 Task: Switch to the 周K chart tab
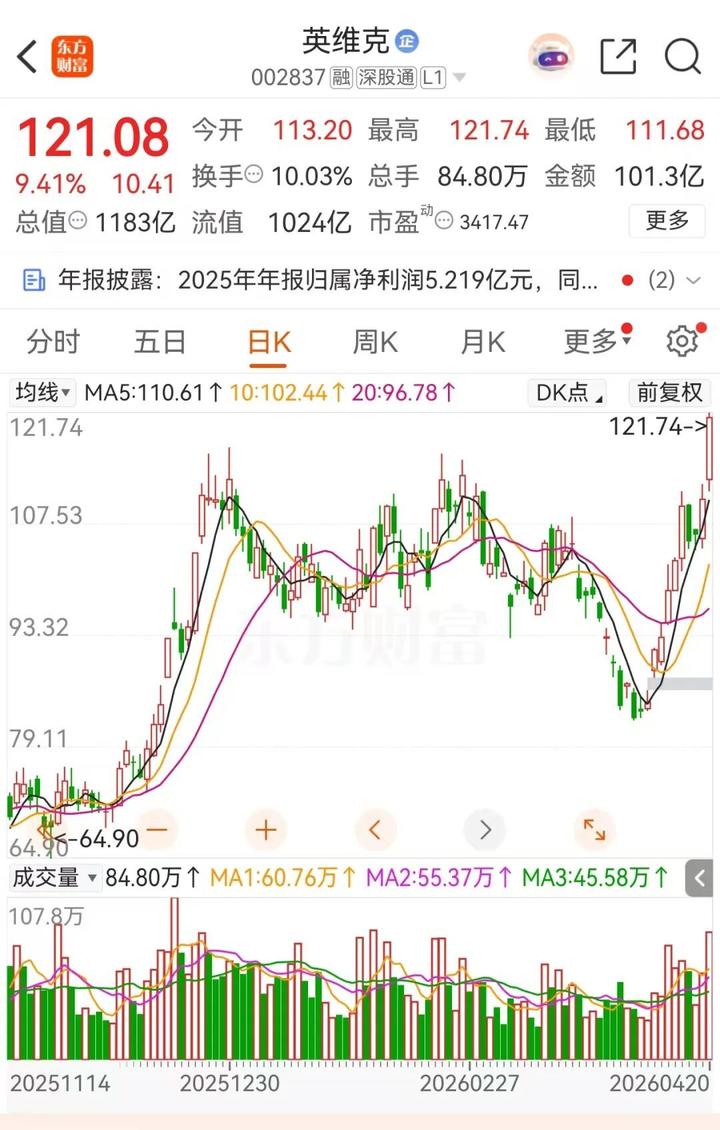point(375,342)
